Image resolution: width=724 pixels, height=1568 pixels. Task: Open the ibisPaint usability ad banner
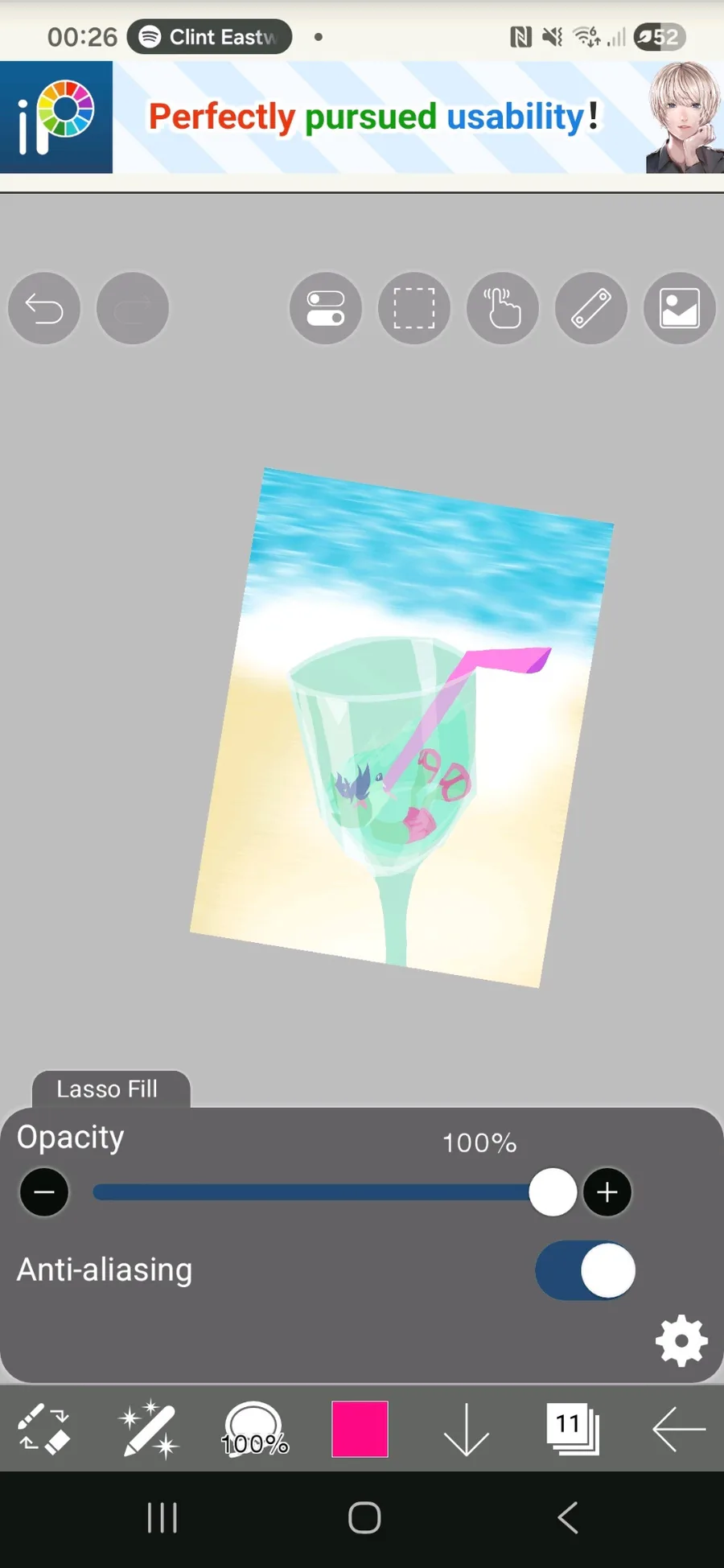click(362, 117)
